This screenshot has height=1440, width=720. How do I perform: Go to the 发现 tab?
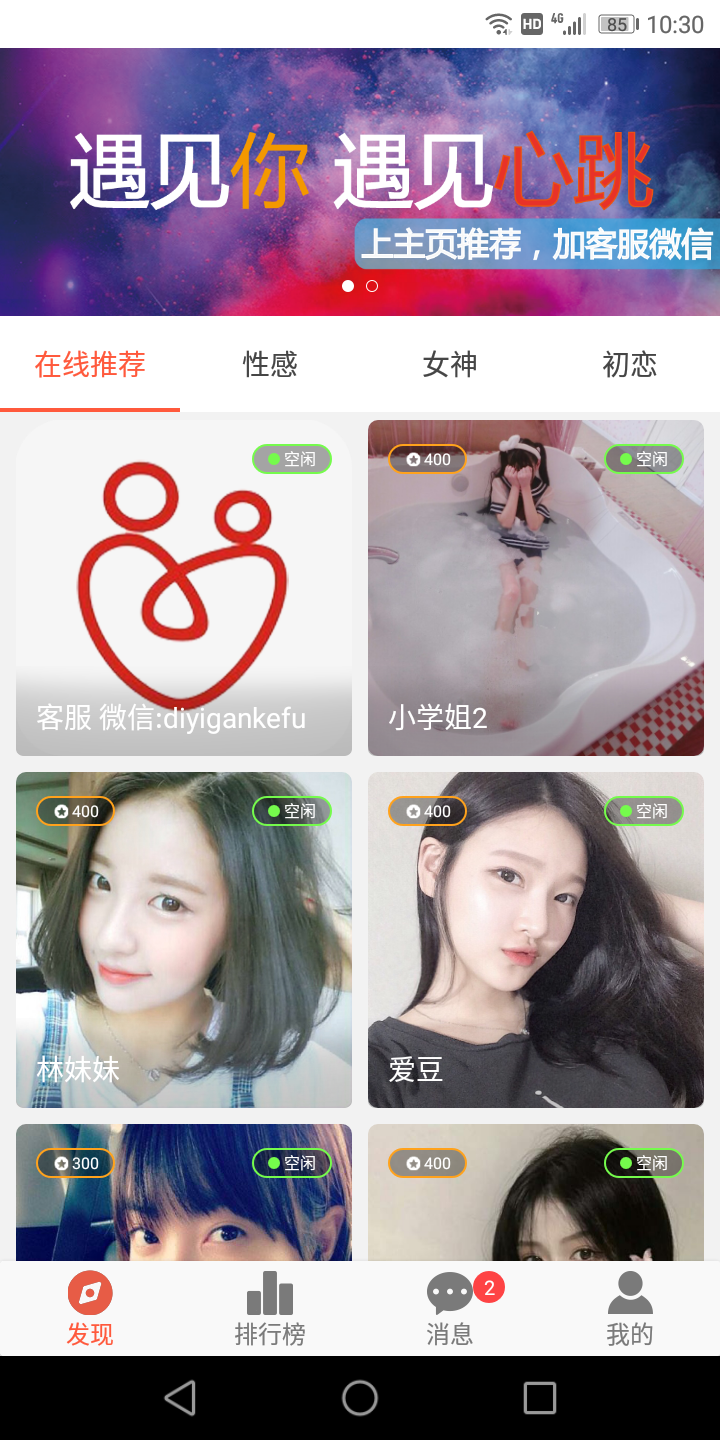coord(90,1308)
